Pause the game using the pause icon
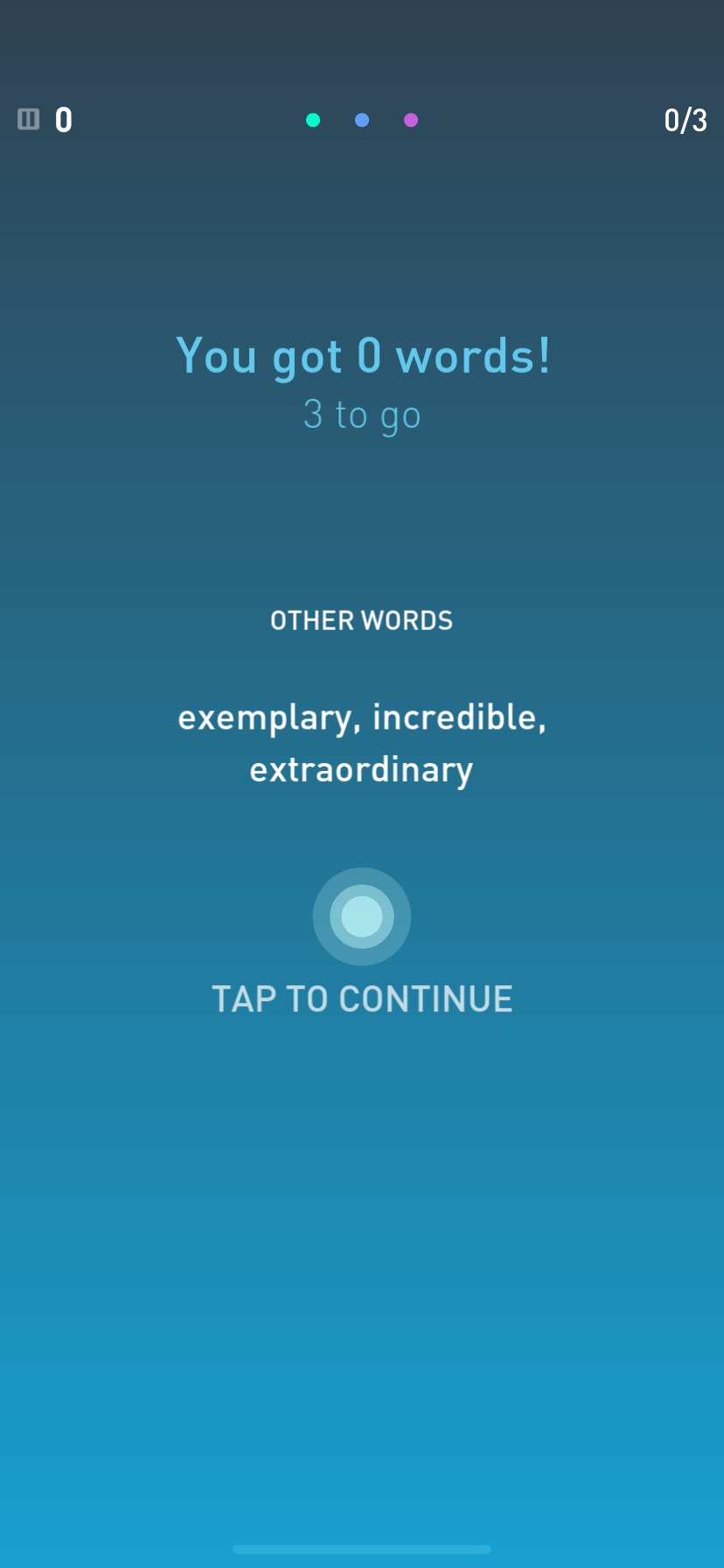724x1568 pixels. click(29, 119)
